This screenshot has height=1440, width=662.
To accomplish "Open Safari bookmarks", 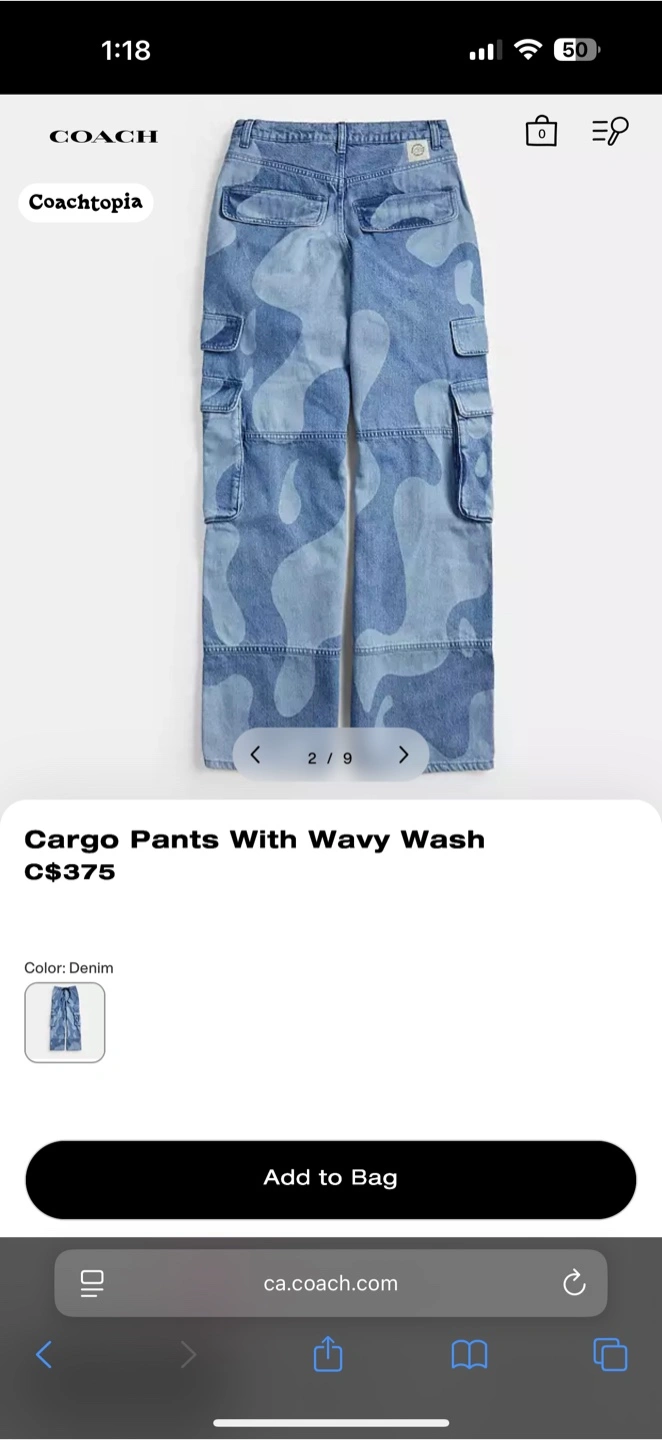I will [469, 1355].
